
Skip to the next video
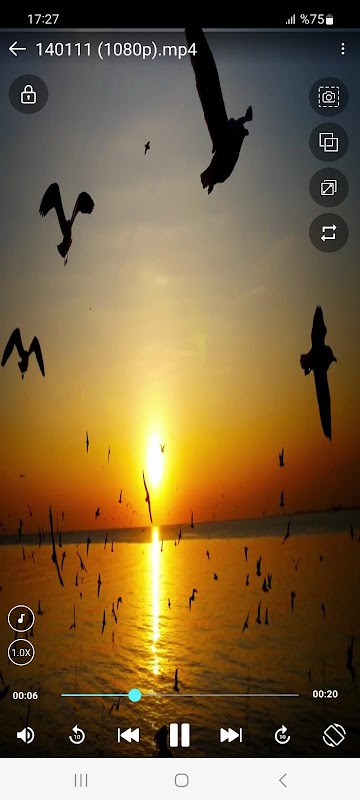click(x=231, y=735)
